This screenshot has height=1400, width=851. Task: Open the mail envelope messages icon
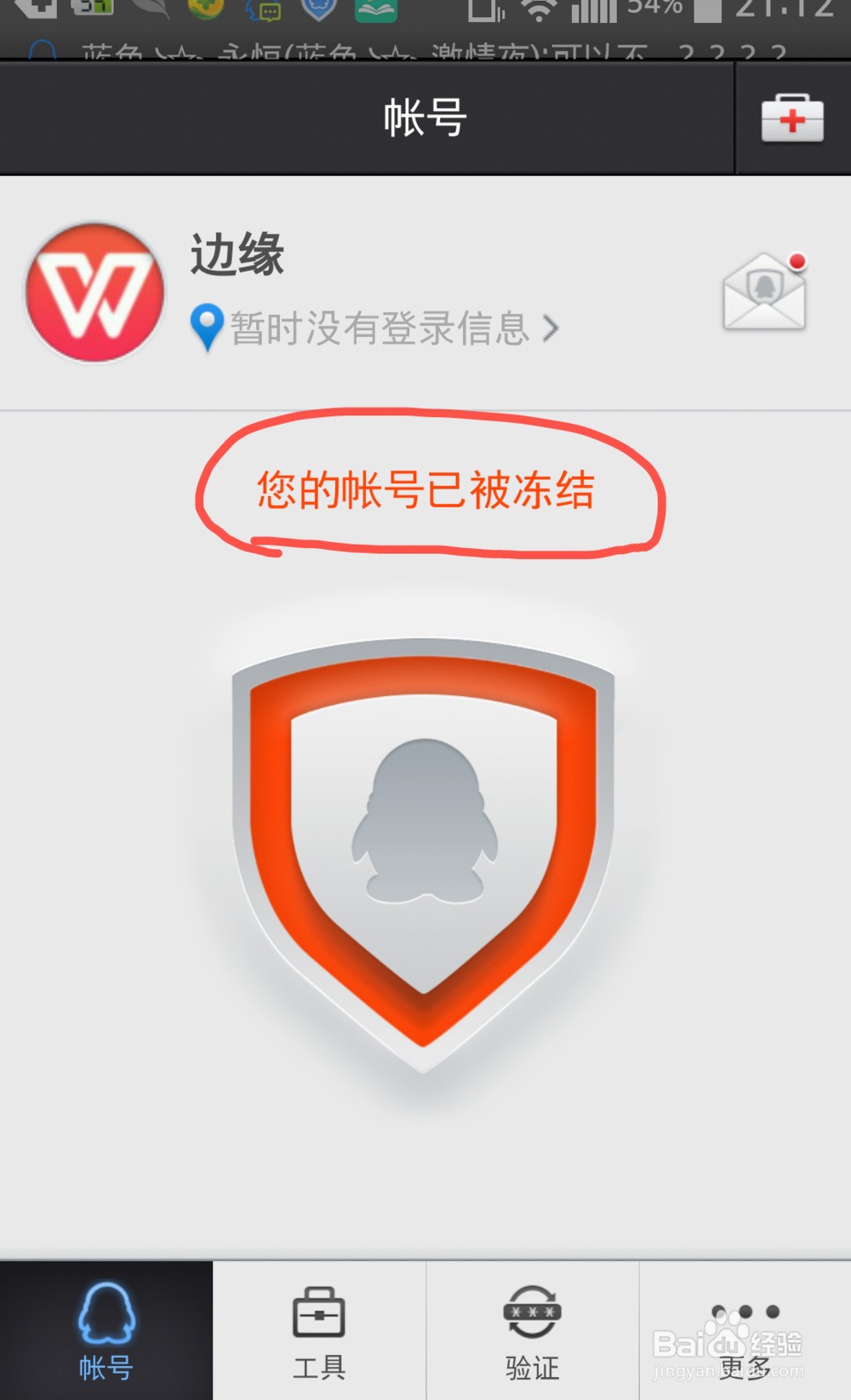(x=764, y=292)
